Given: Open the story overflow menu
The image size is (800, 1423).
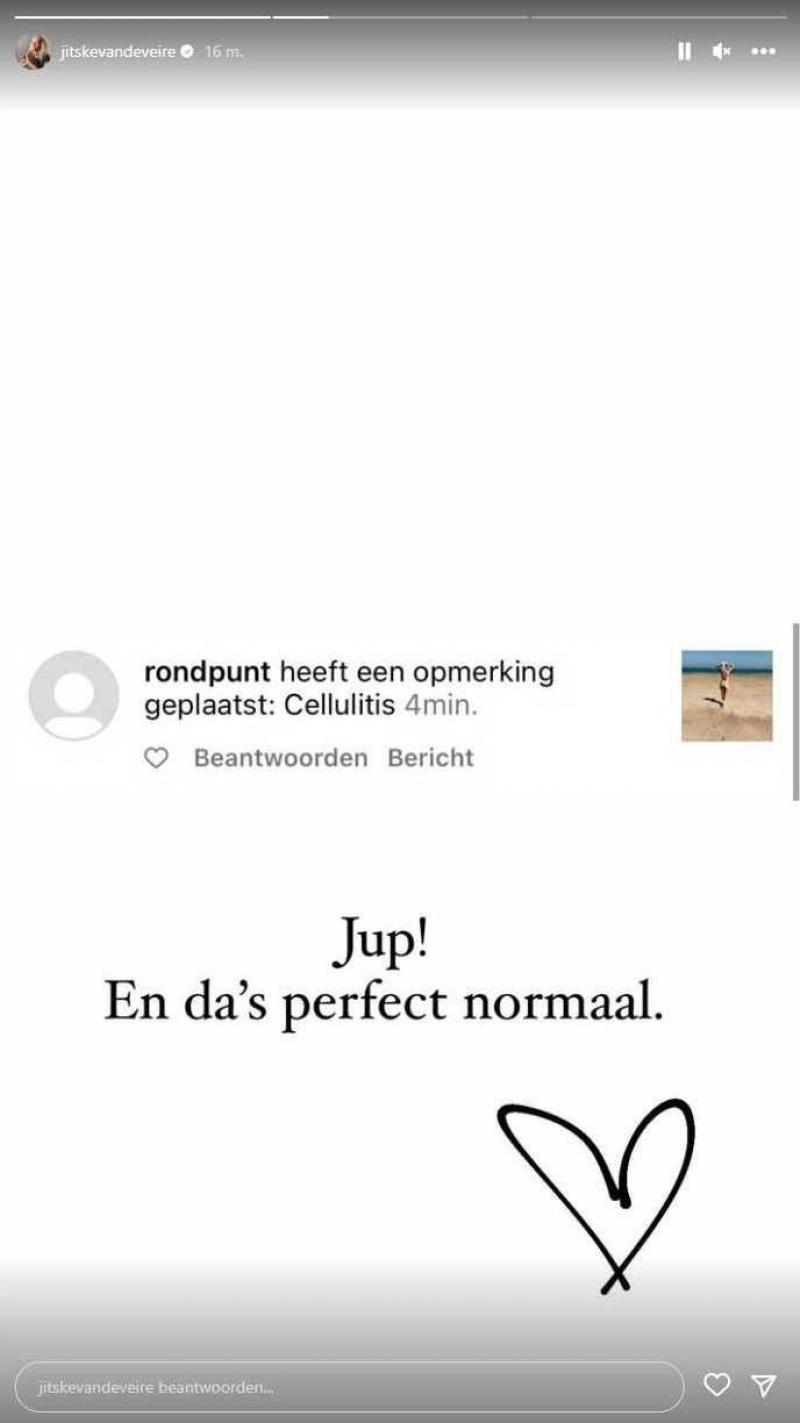Looking at the screenshot, I should pos(763,51).
